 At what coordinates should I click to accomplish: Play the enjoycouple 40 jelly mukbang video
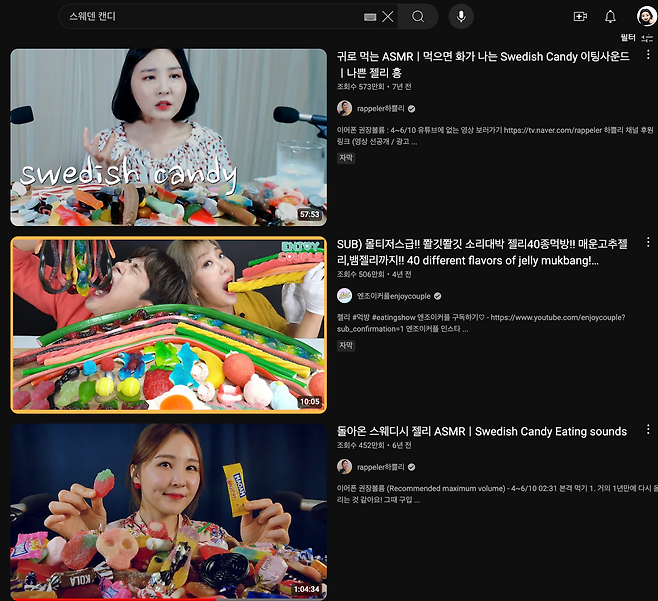pyautogui.click(x=168, y=325)
